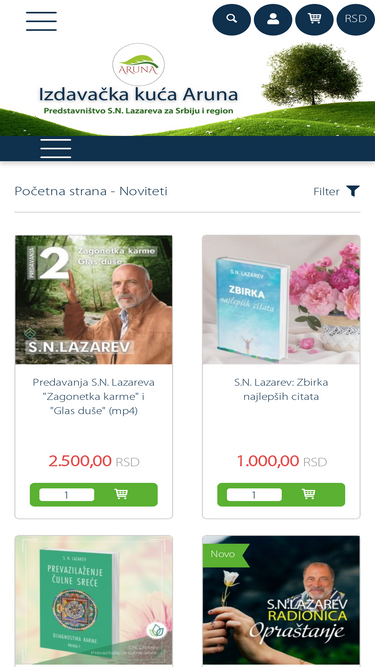Screen dimensions: 375x667
Task: Edit the quantity field for Predavanja S.N. Lazareva
Action: point(67,495)
